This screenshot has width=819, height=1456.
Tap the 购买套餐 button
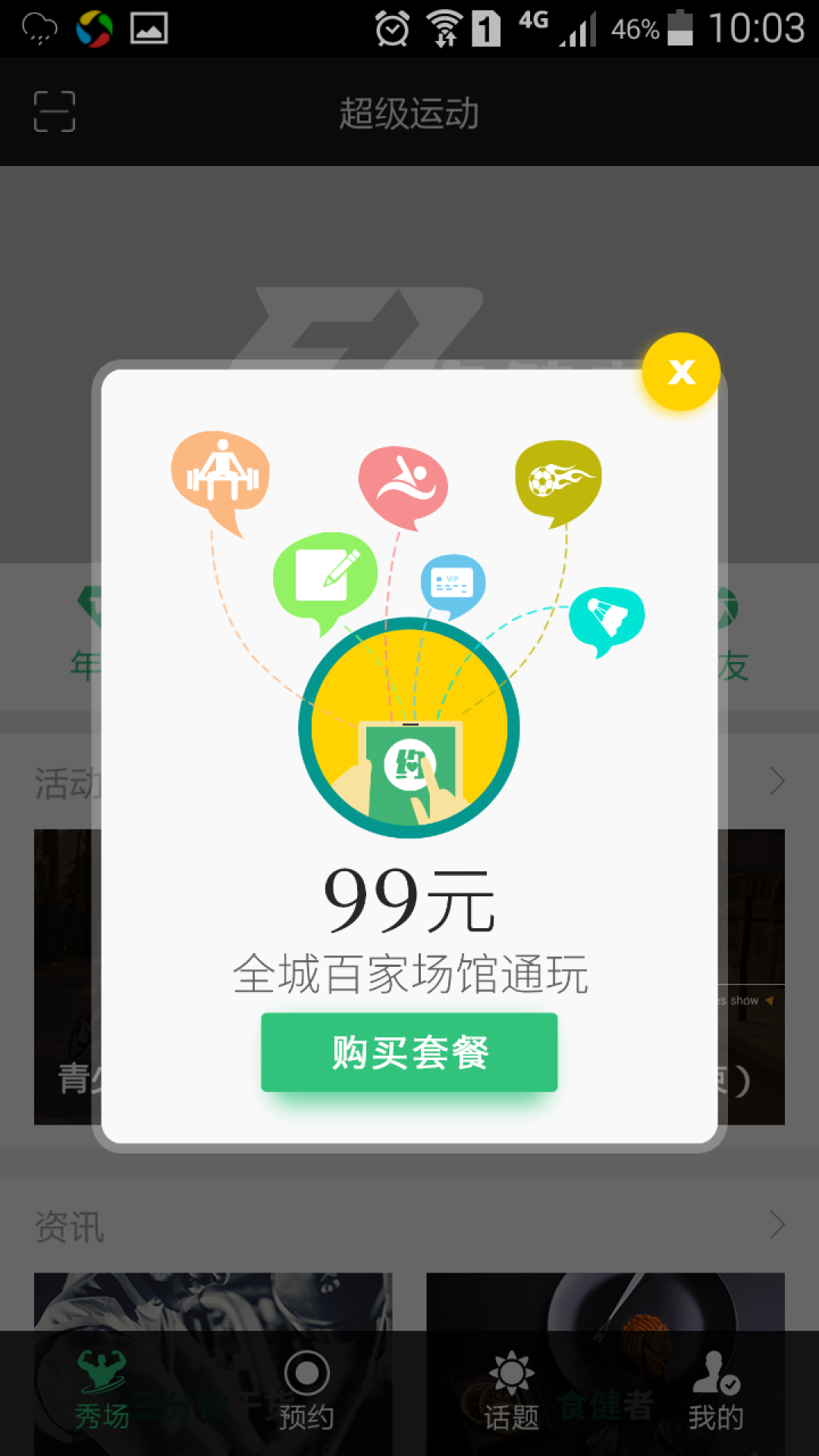409,1052
